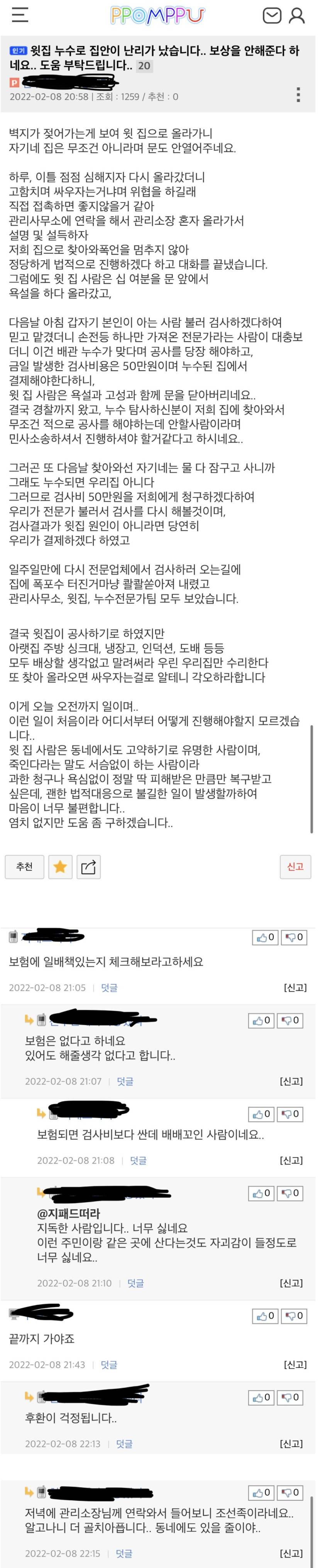Screen dimensions: 325x1568
Task: Report the comment posted at 21:07
Action: point(291,1081)
